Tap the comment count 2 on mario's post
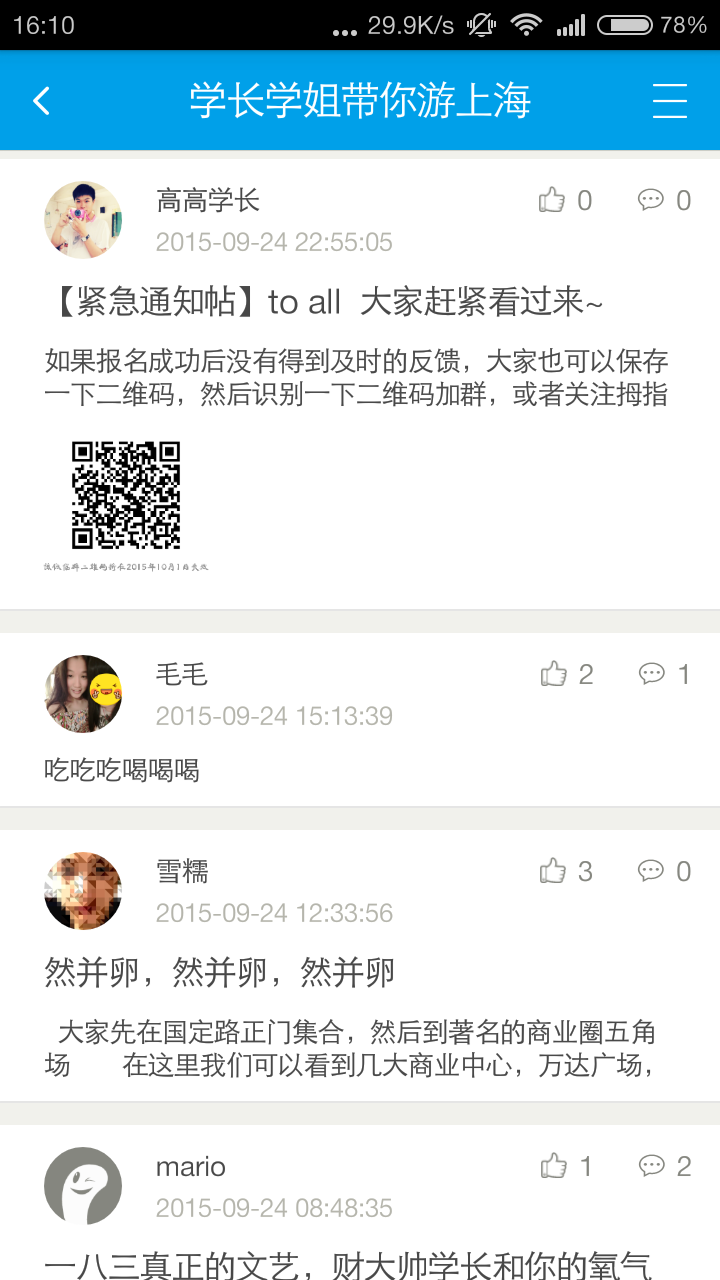The width and height of the screenshot is (720, 1280). 684,1166
